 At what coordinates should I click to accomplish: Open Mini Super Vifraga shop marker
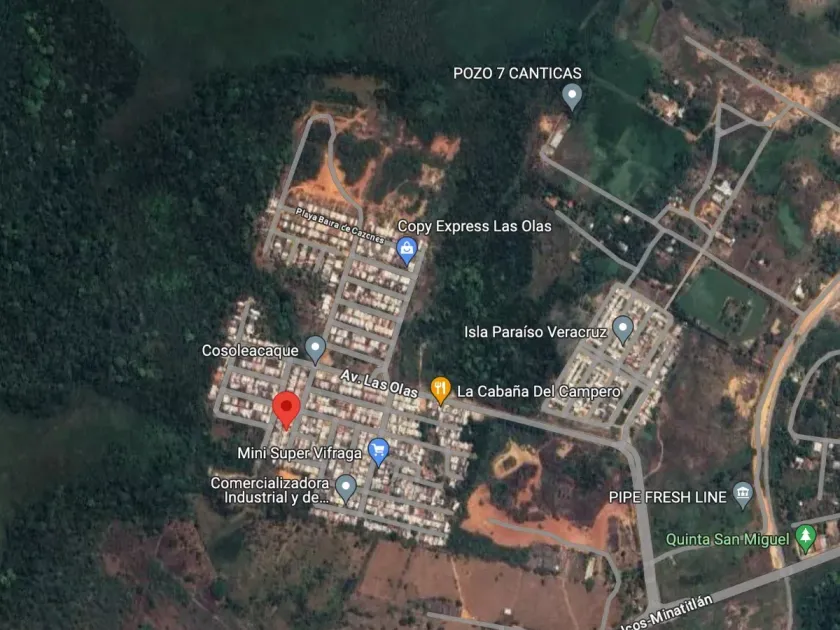click(x=378, y=452)
